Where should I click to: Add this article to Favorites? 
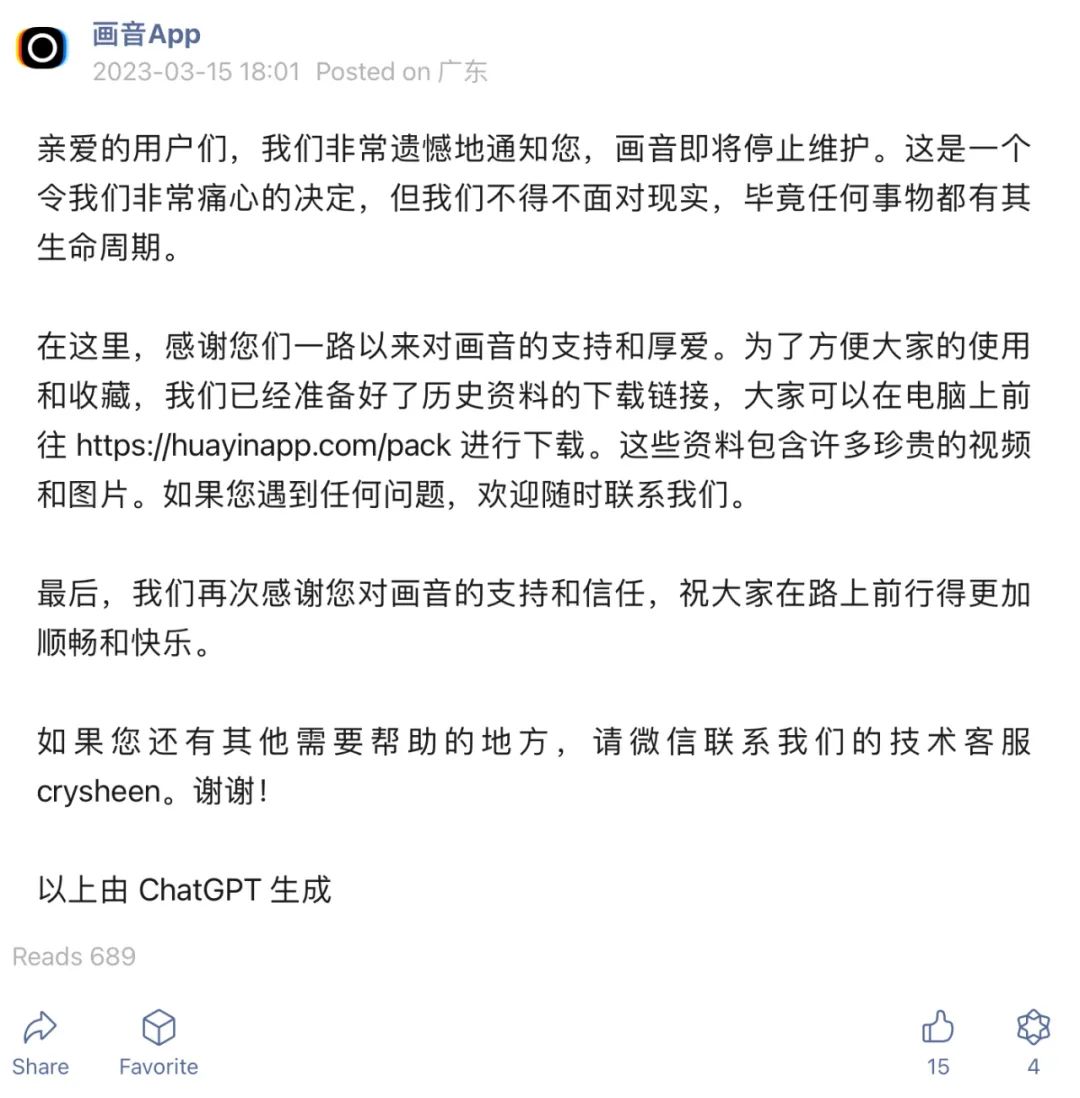pos(158,1041)
